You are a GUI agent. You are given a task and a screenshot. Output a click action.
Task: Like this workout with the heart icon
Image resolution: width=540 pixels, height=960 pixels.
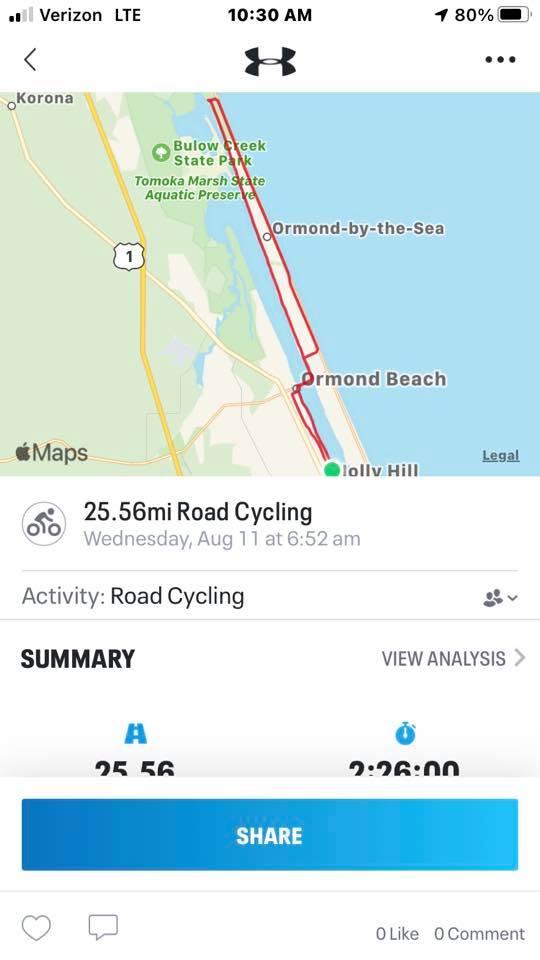[36, 928]
